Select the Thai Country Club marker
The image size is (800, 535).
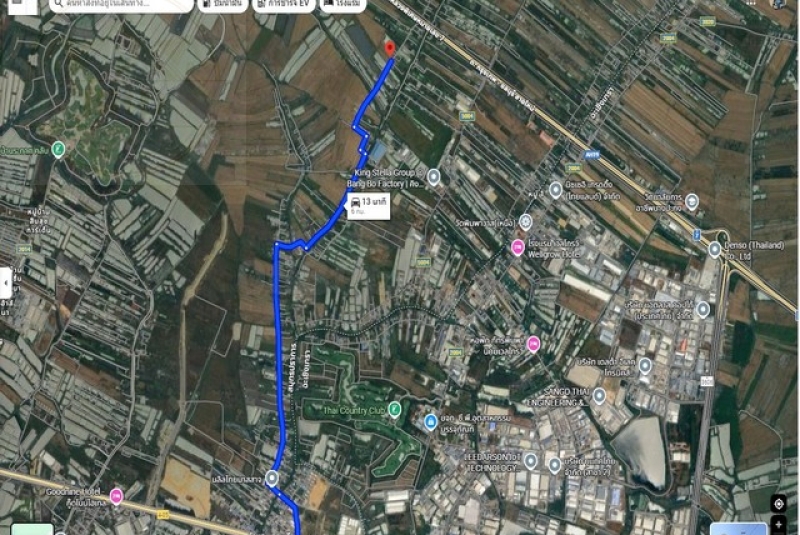[x=395, y=408]
